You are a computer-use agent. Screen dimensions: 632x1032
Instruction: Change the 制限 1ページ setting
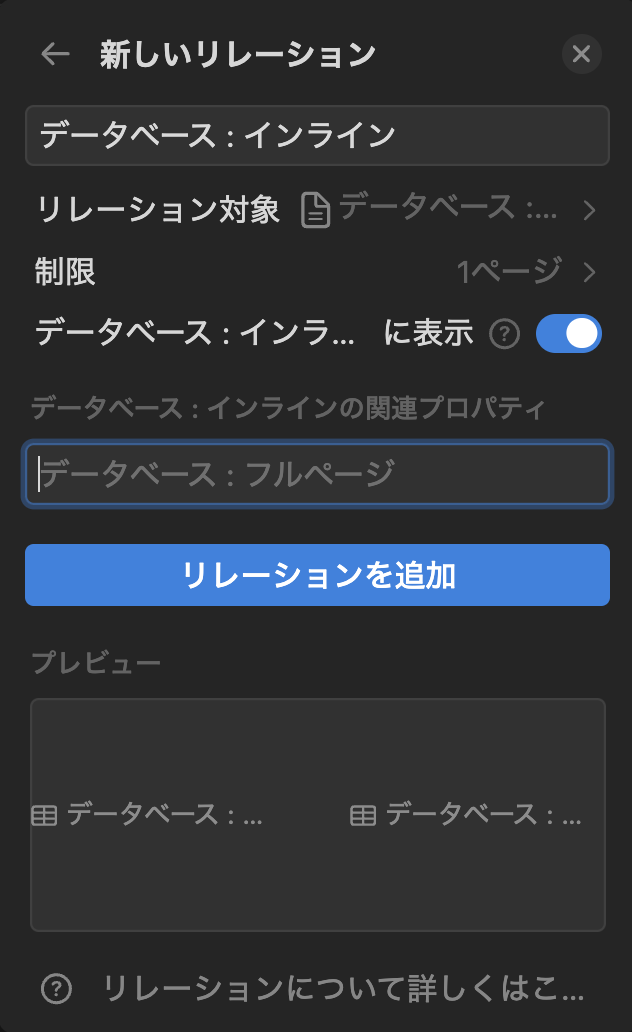coord(526,271)
